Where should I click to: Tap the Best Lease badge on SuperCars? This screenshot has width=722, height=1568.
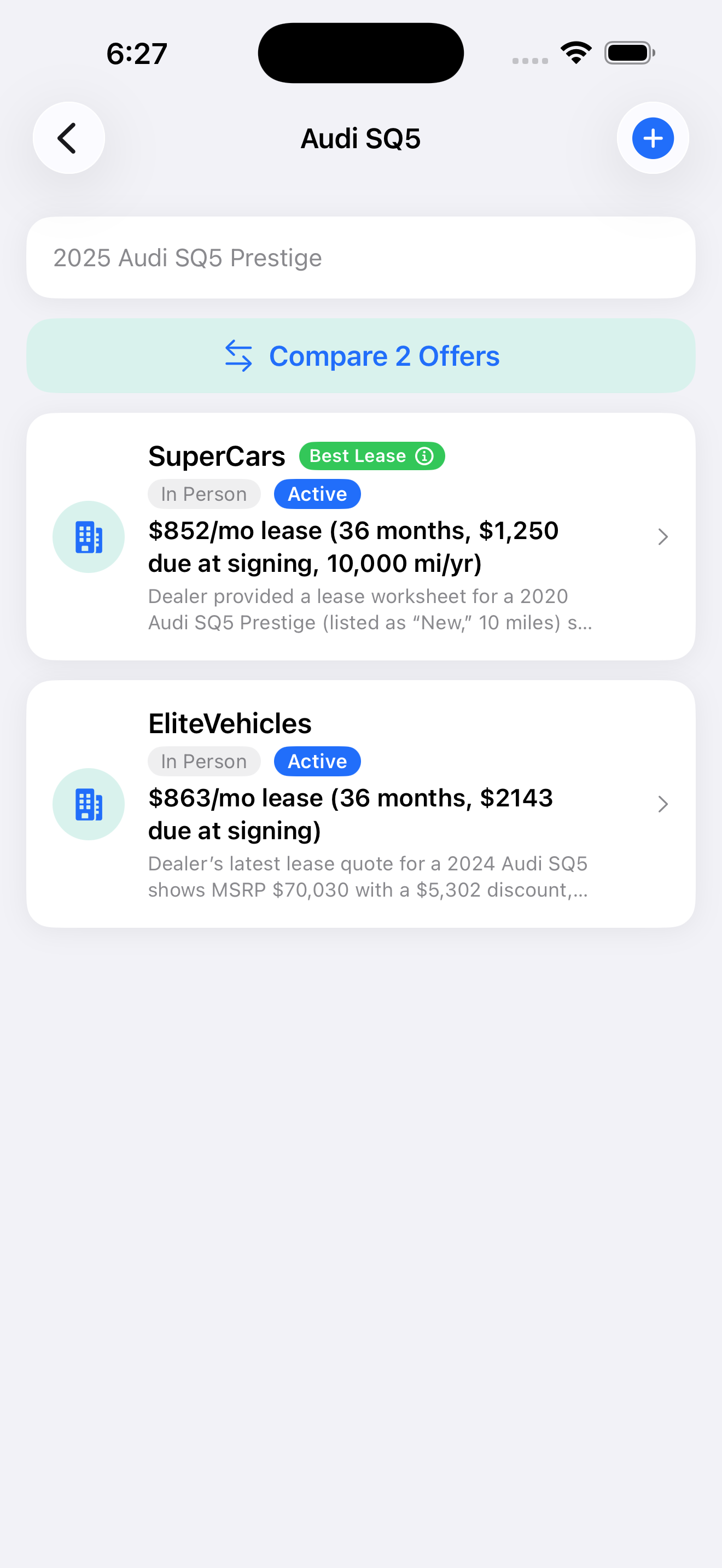[357, 455]
